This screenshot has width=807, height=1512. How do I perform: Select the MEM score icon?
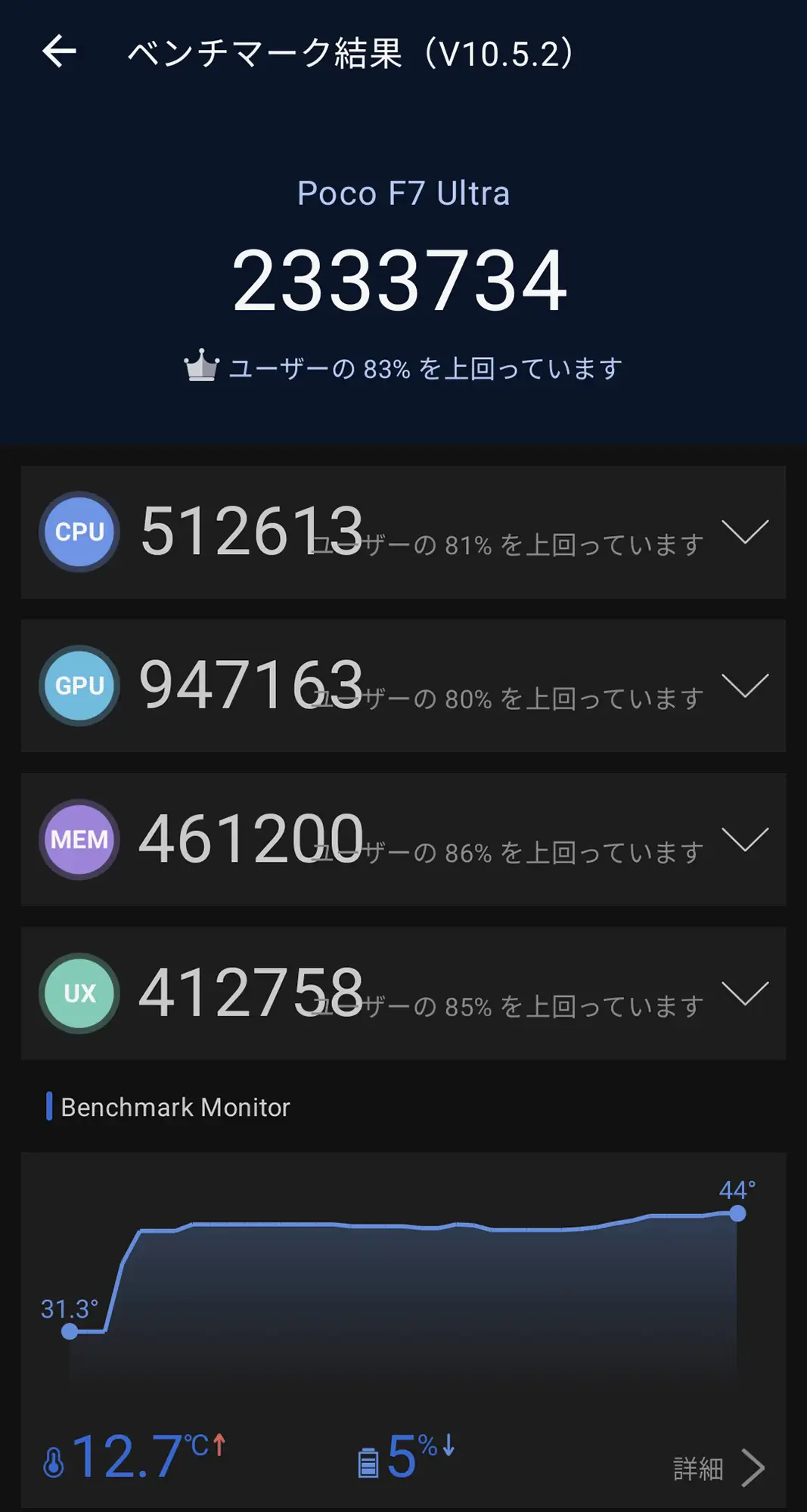coord(79,839)
